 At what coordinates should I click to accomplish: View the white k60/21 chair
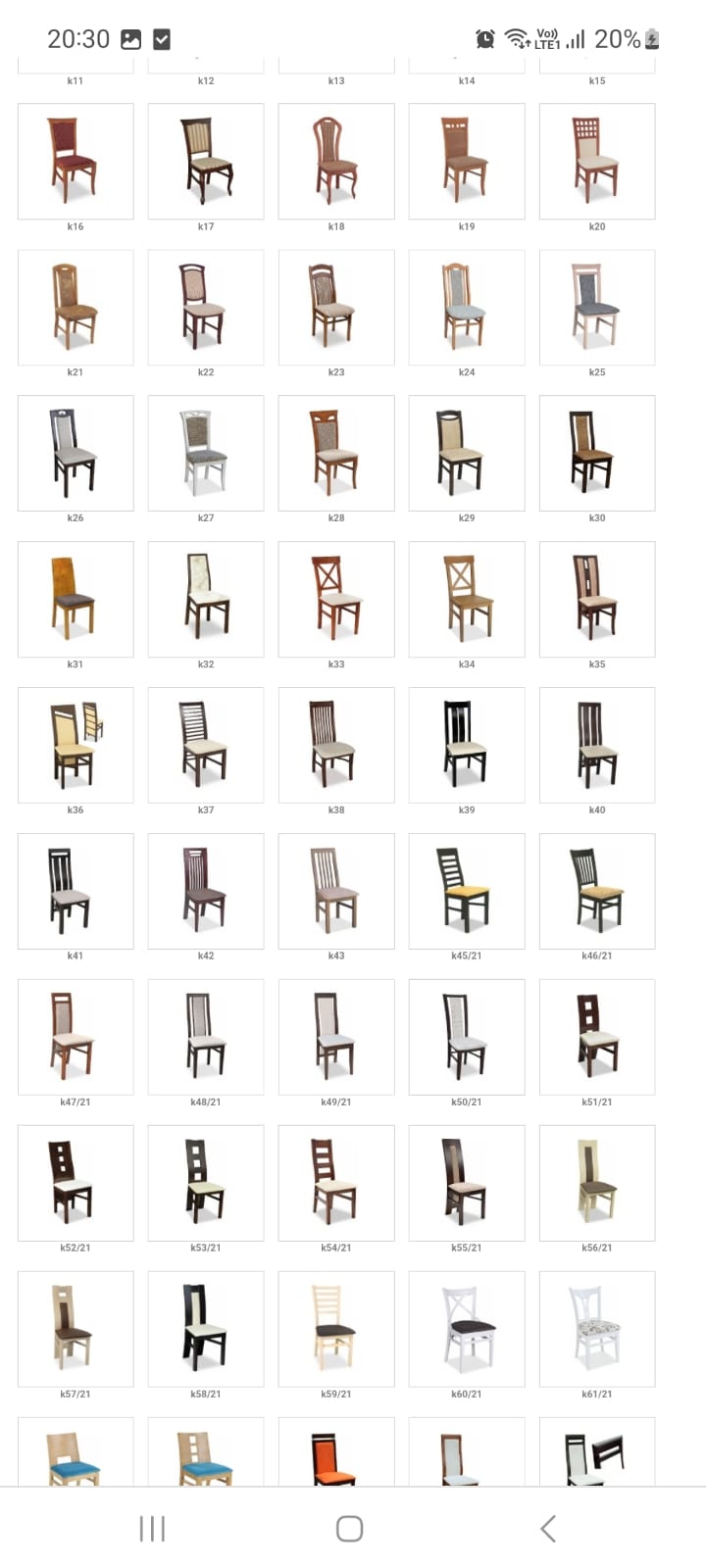pyautogui.click(x=467, y=1330)
